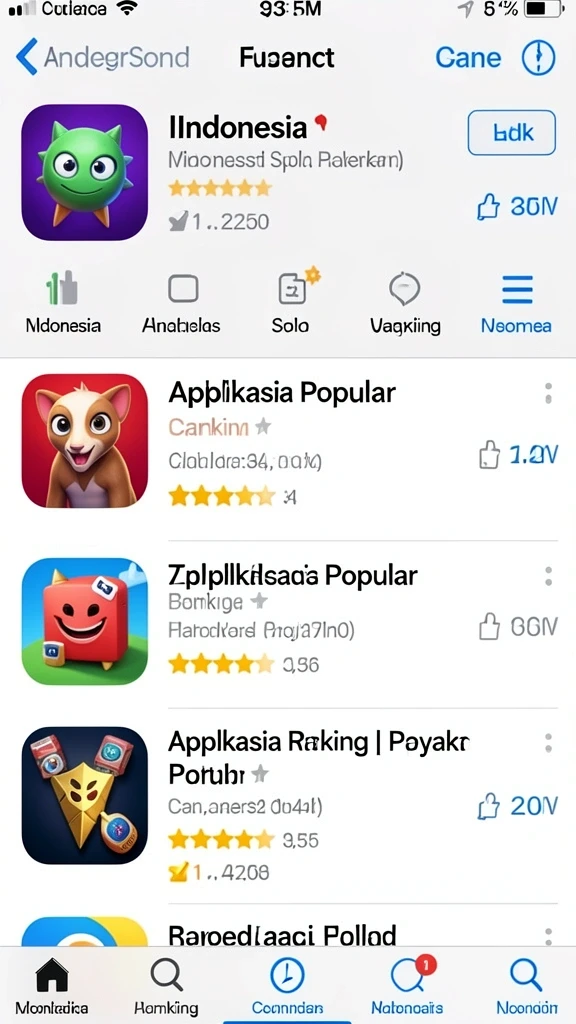Like Applikasia Popular showing 1.2N
Viewport: 576px width, 1024px height.
click(518, 454)
